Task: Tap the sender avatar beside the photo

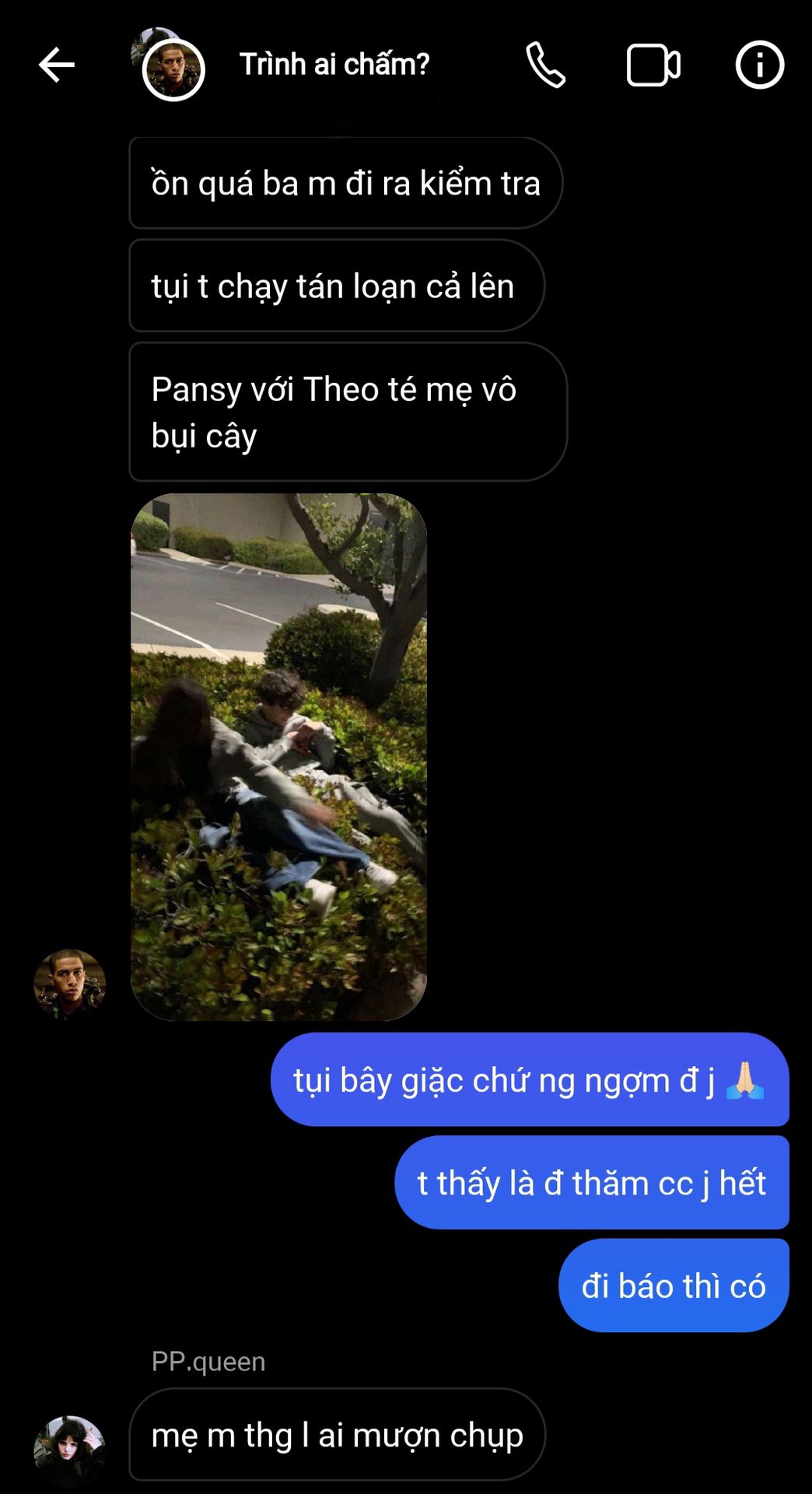Action: [x=69, y=984]
